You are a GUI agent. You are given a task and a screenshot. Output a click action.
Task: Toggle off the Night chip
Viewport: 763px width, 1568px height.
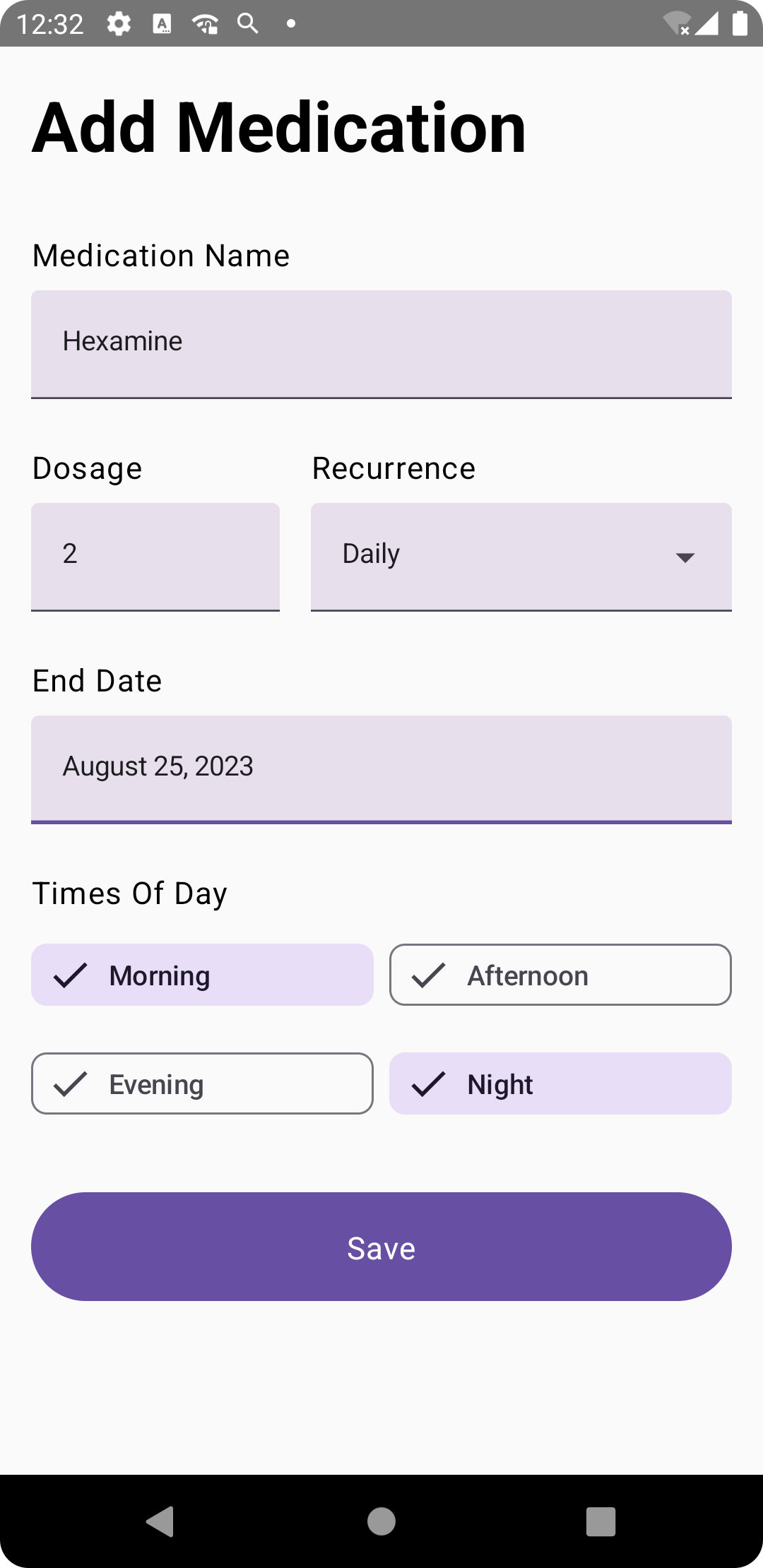[x=560, y=1083]
